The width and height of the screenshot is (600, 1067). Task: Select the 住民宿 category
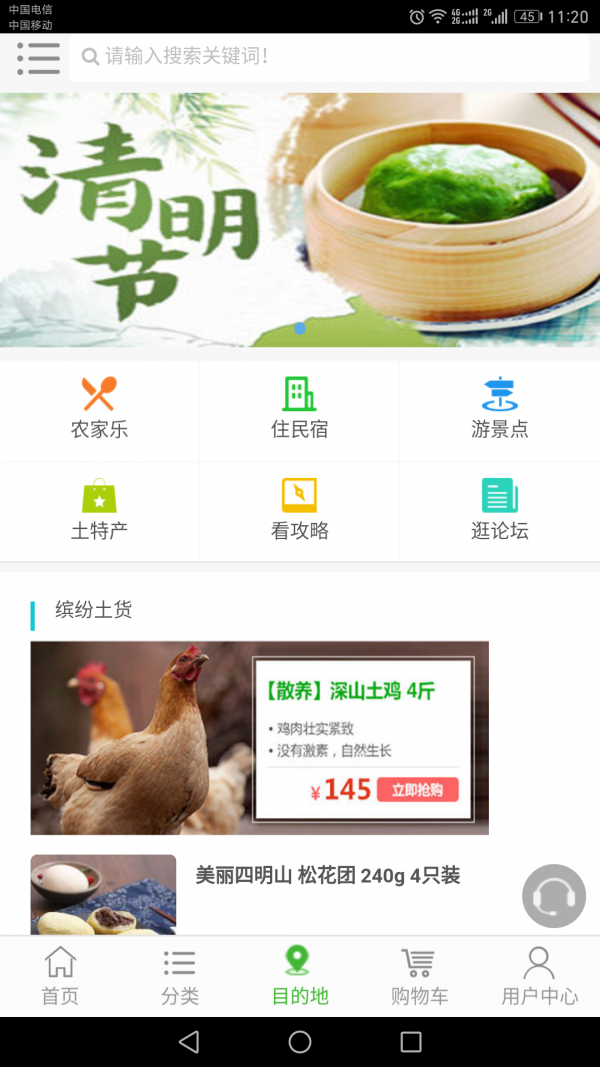click(x=299, y=410)
